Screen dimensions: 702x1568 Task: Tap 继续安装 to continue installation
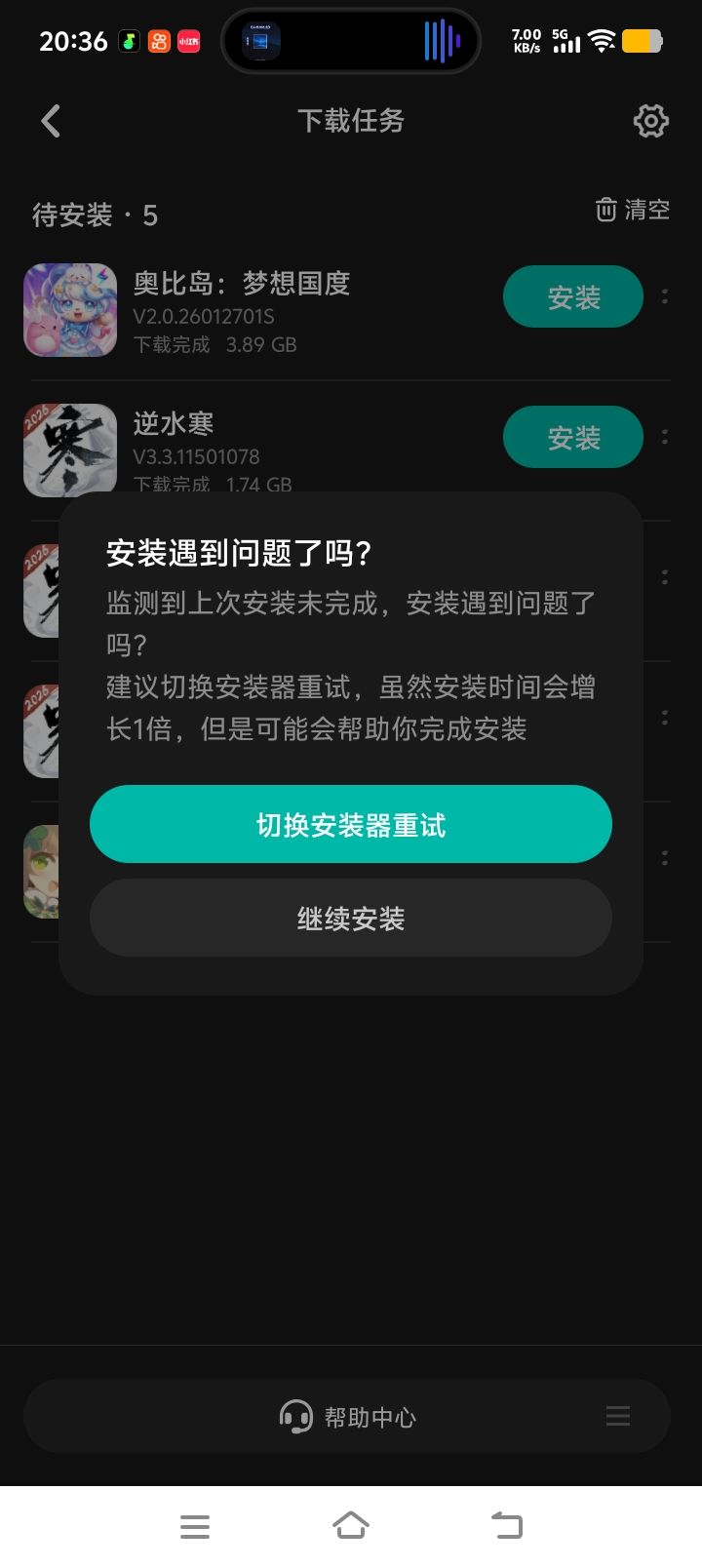tap(350, 918)
